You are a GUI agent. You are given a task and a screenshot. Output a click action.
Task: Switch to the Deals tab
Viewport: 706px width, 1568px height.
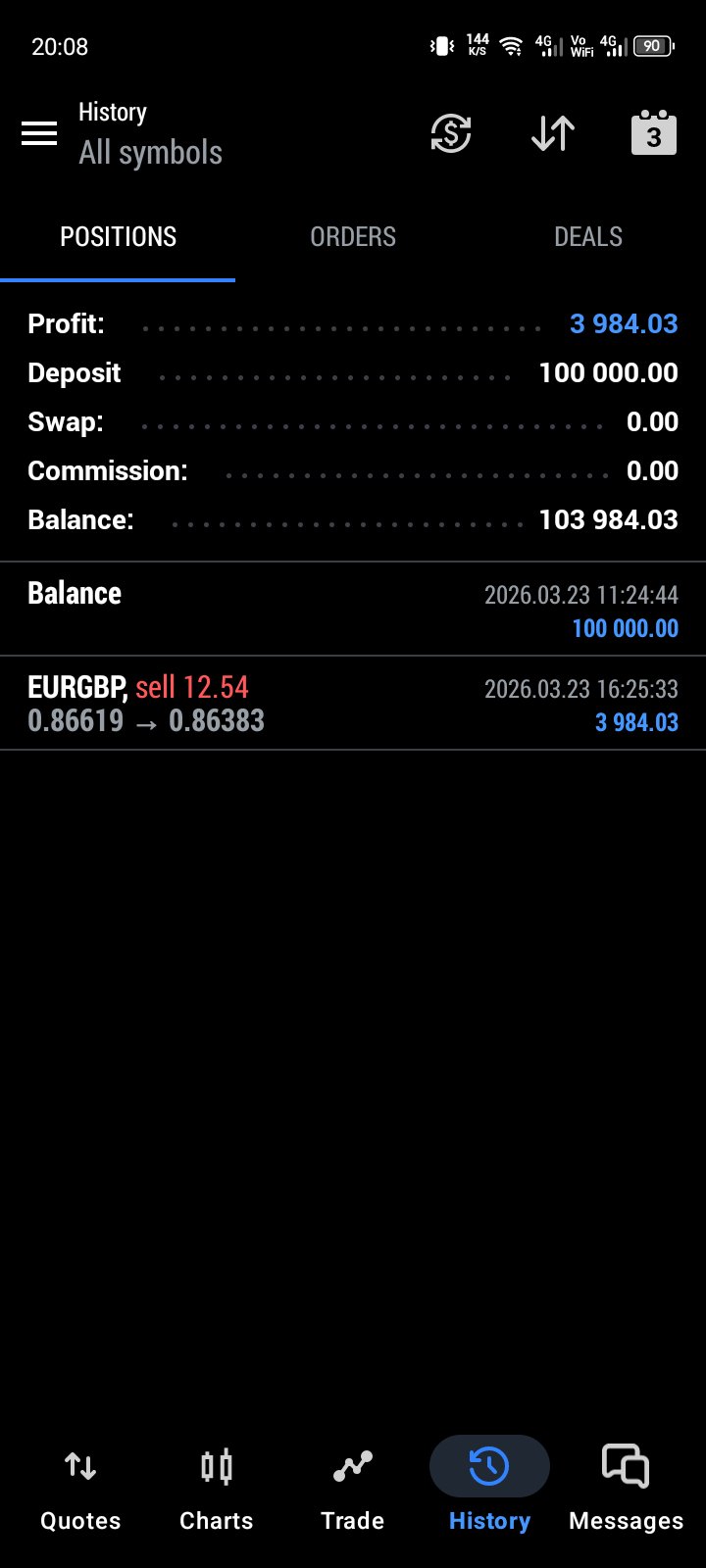click(x=588, y=237)
